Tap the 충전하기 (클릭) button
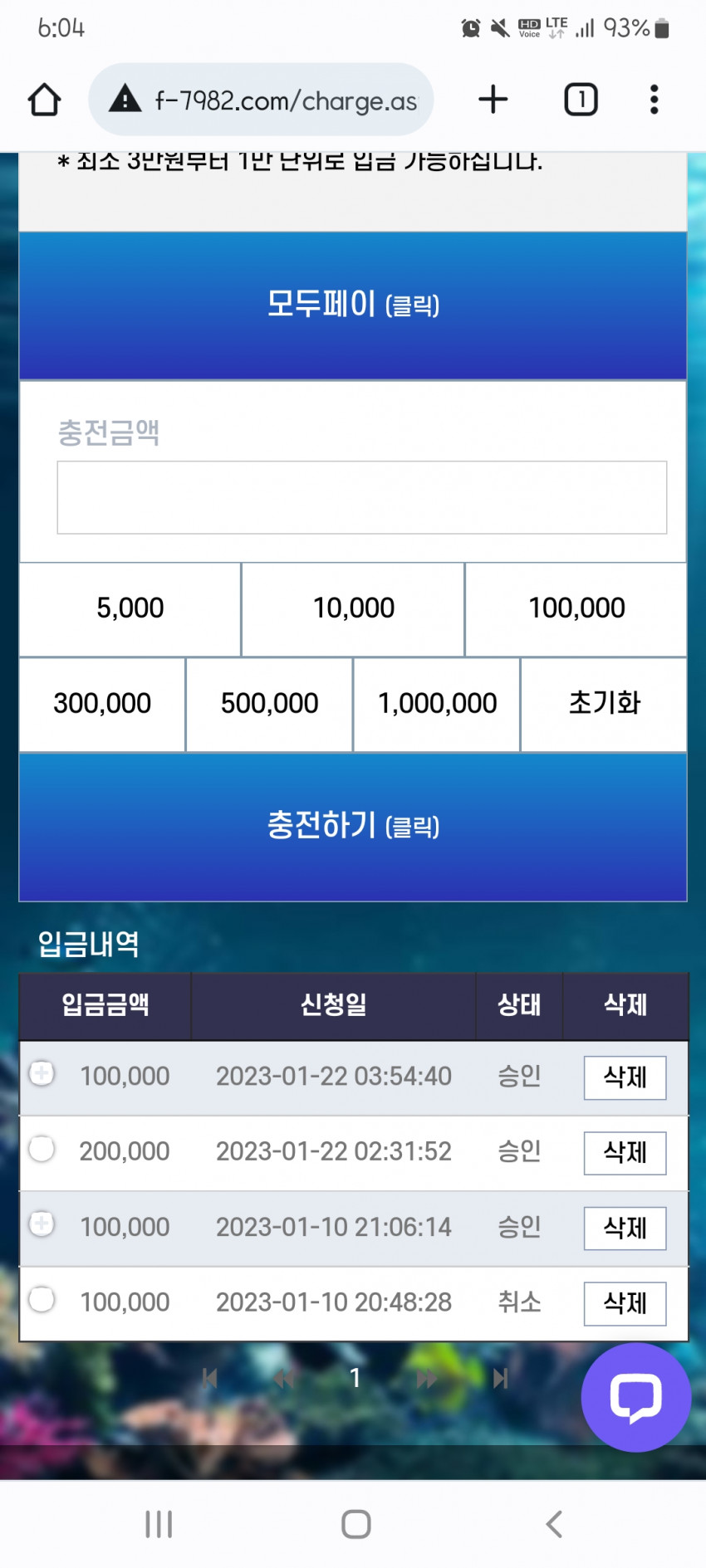The width and height of the screenshot is (706, 1568). point(353,826)
